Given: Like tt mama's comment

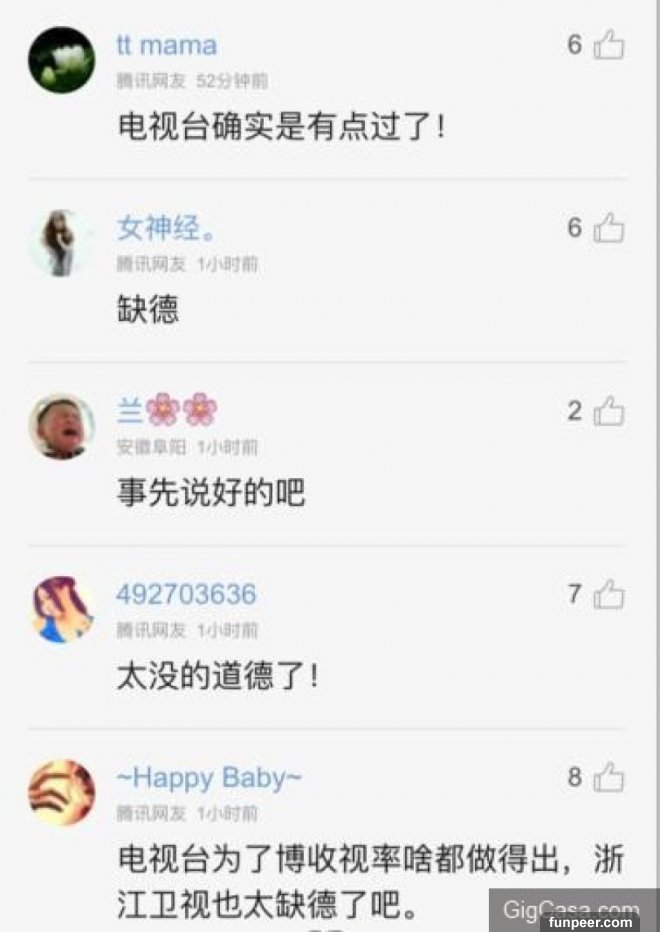Looking at the screenshot, I should point(609,46).
